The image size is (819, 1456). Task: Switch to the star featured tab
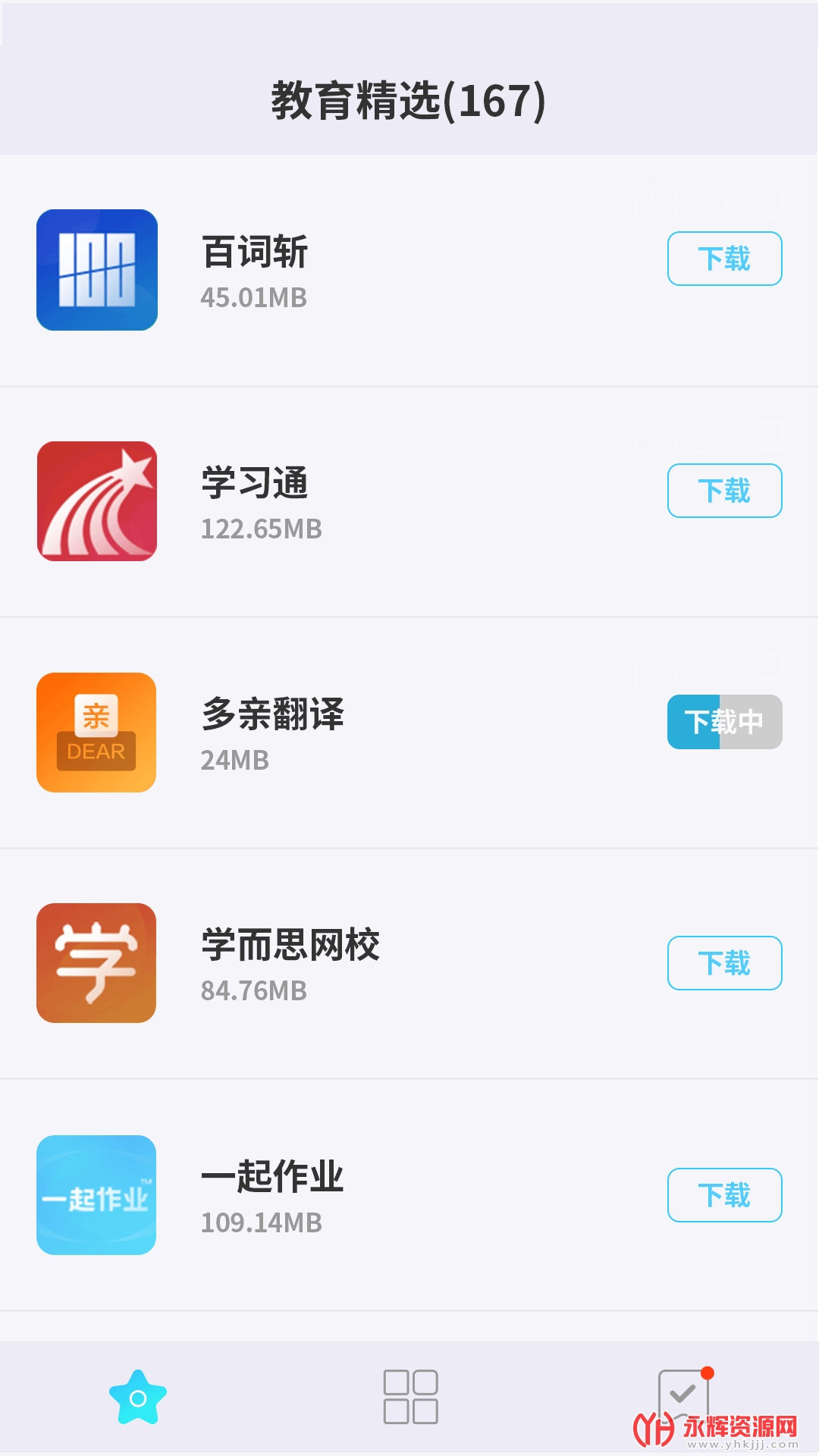click(x=137, y=1397)
